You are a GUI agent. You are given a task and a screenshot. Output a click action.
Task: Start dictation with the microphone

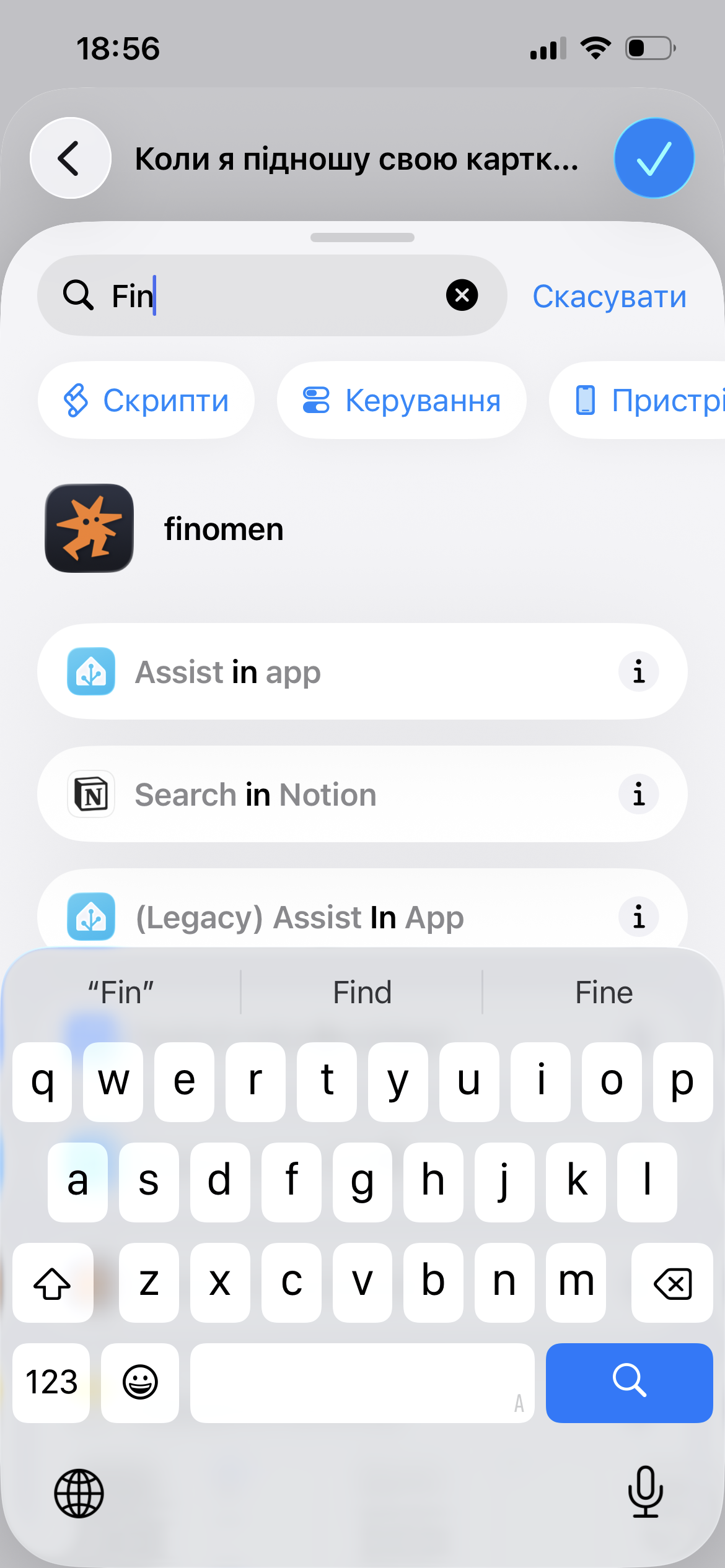pos(646,1492)
